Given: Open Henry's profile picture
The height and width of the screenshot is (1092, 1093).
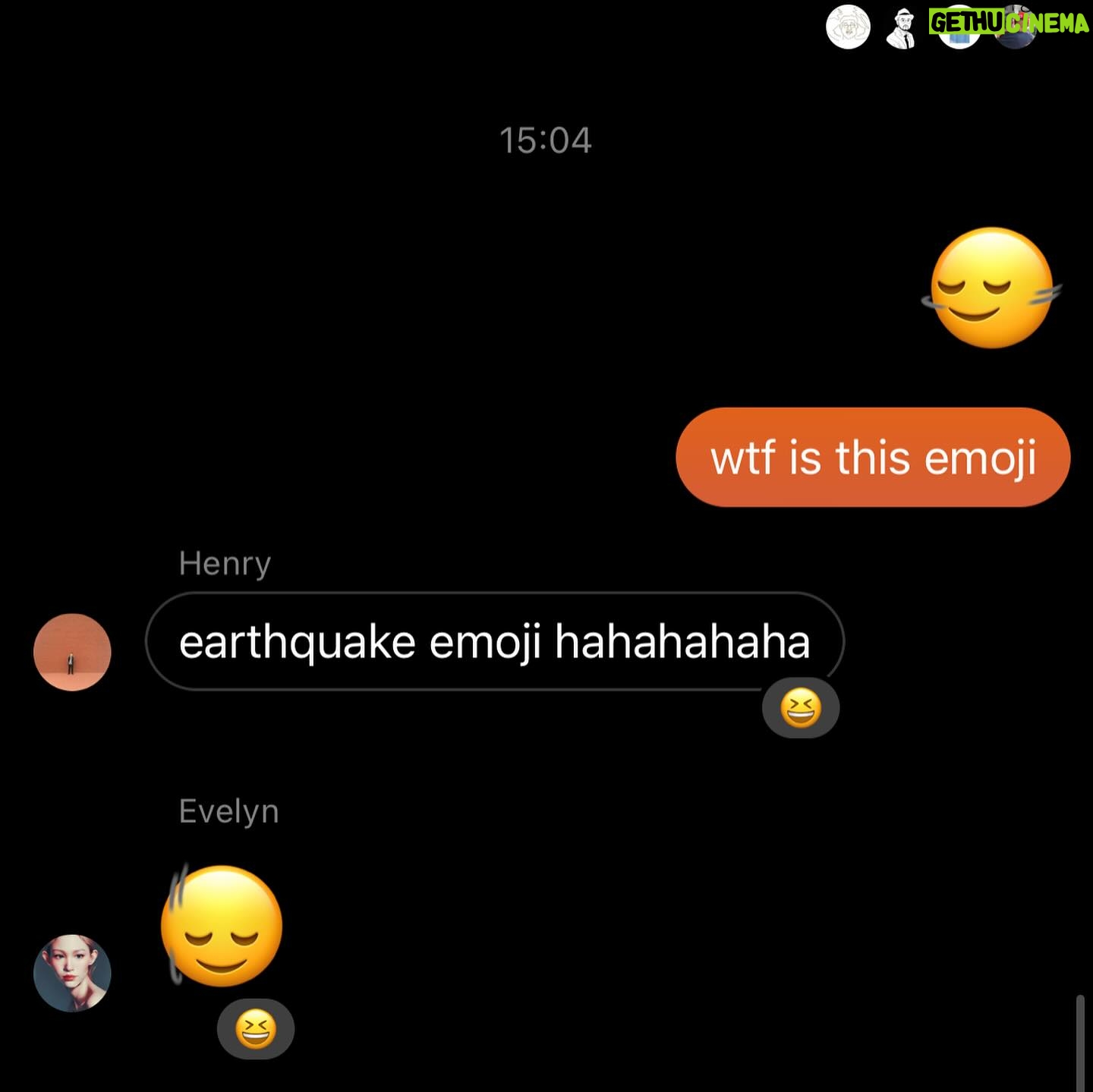Looking at the screenshot, I should pos(72,652).
